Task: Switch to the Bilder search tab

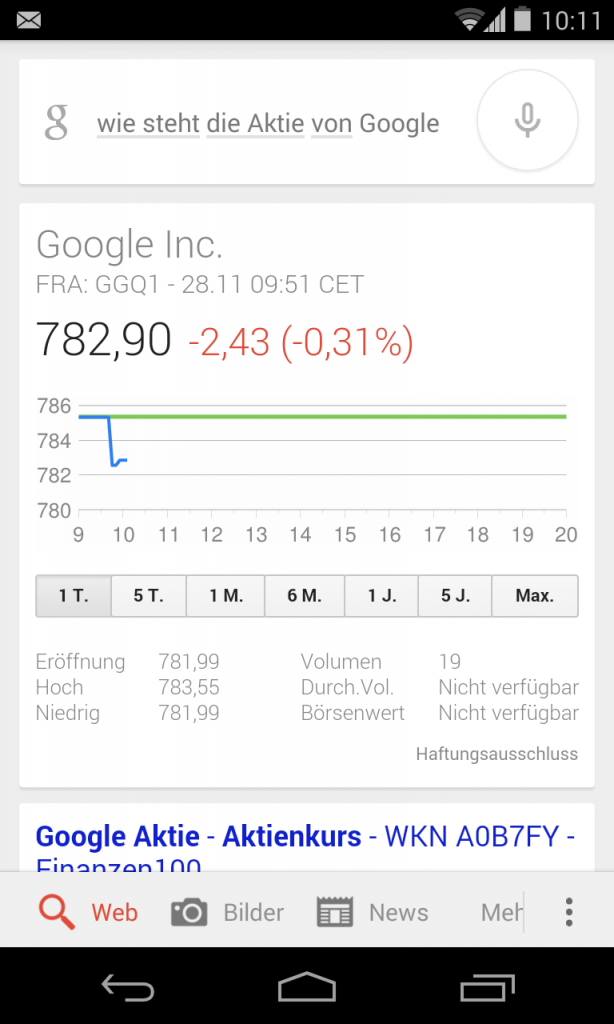Action: [227, 912]
